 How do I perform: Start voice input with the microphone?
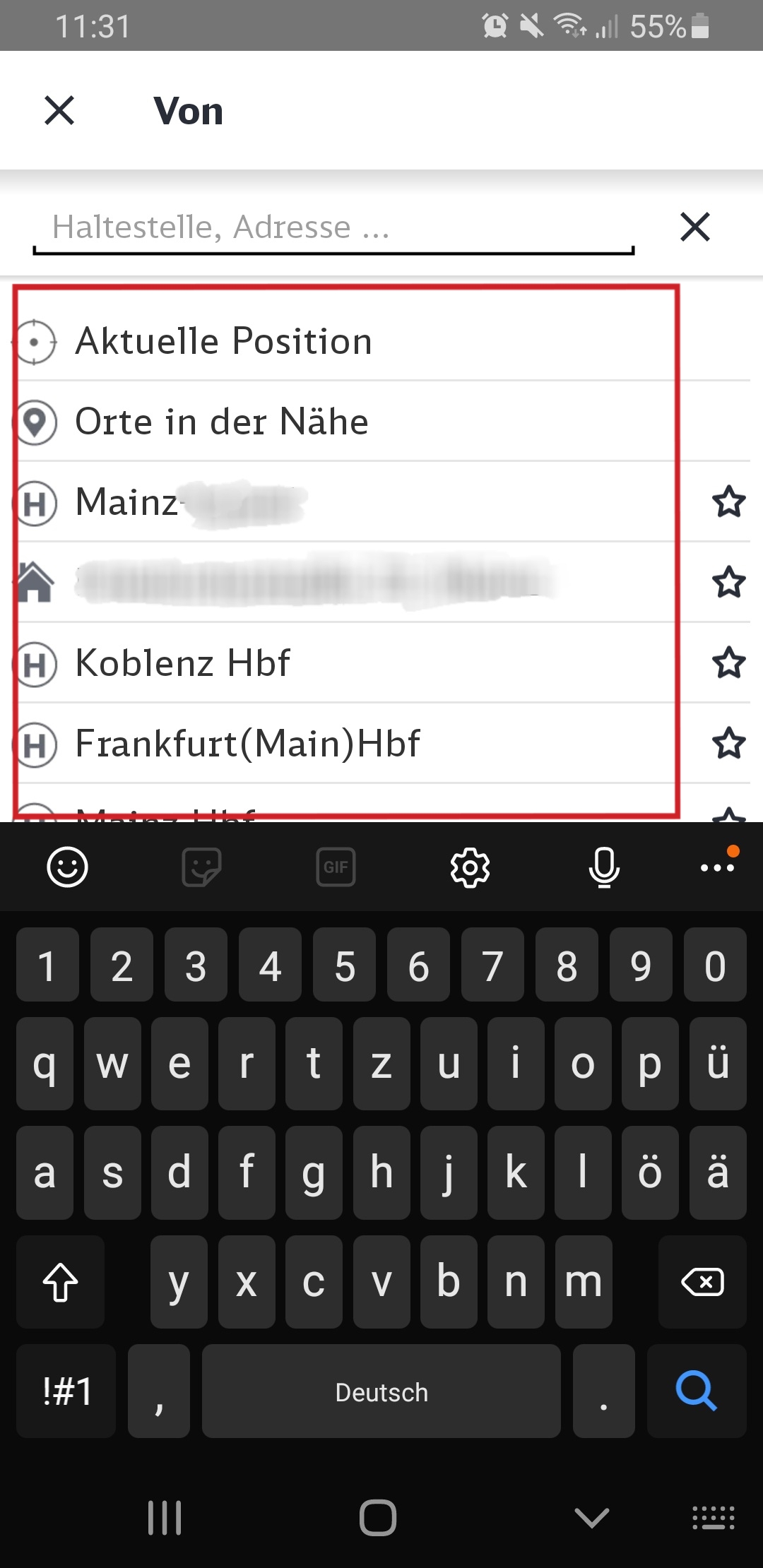tap(604, 867)
